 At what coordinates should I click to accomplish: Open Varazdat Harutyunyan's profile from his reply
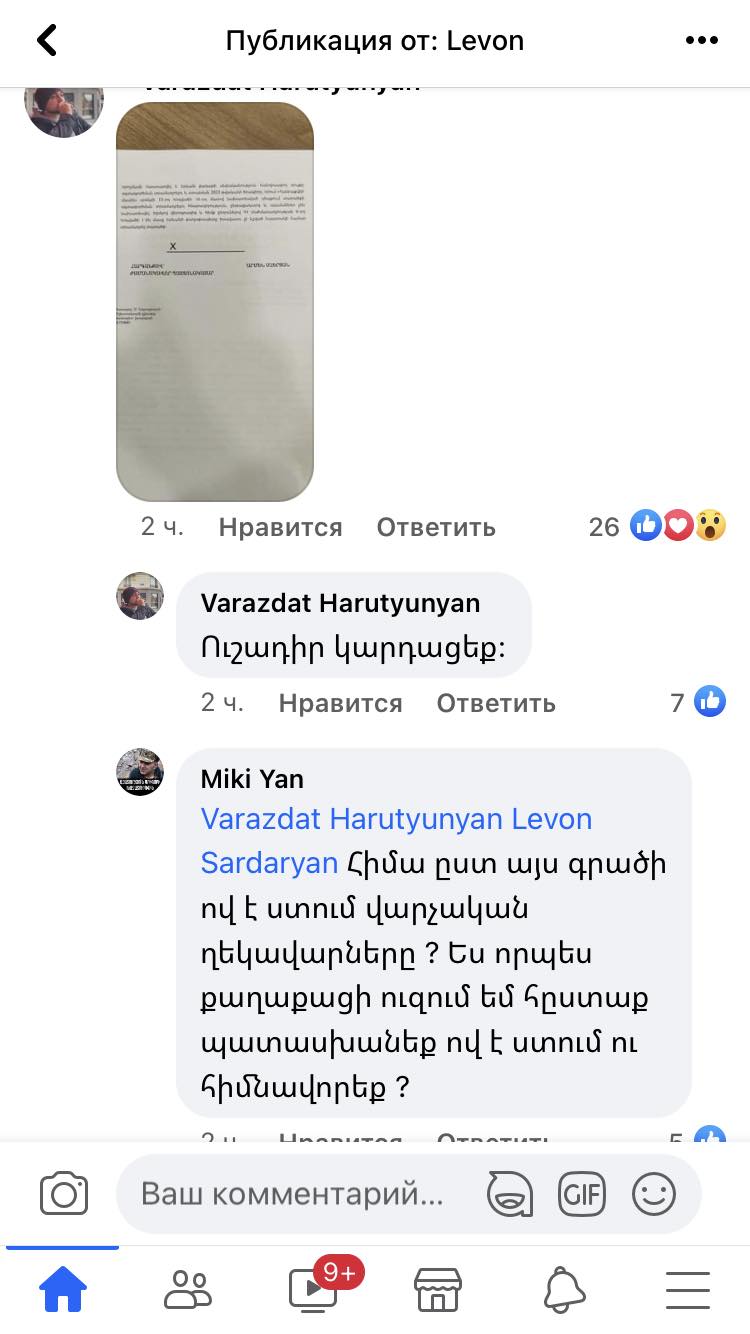coord(340,603)
